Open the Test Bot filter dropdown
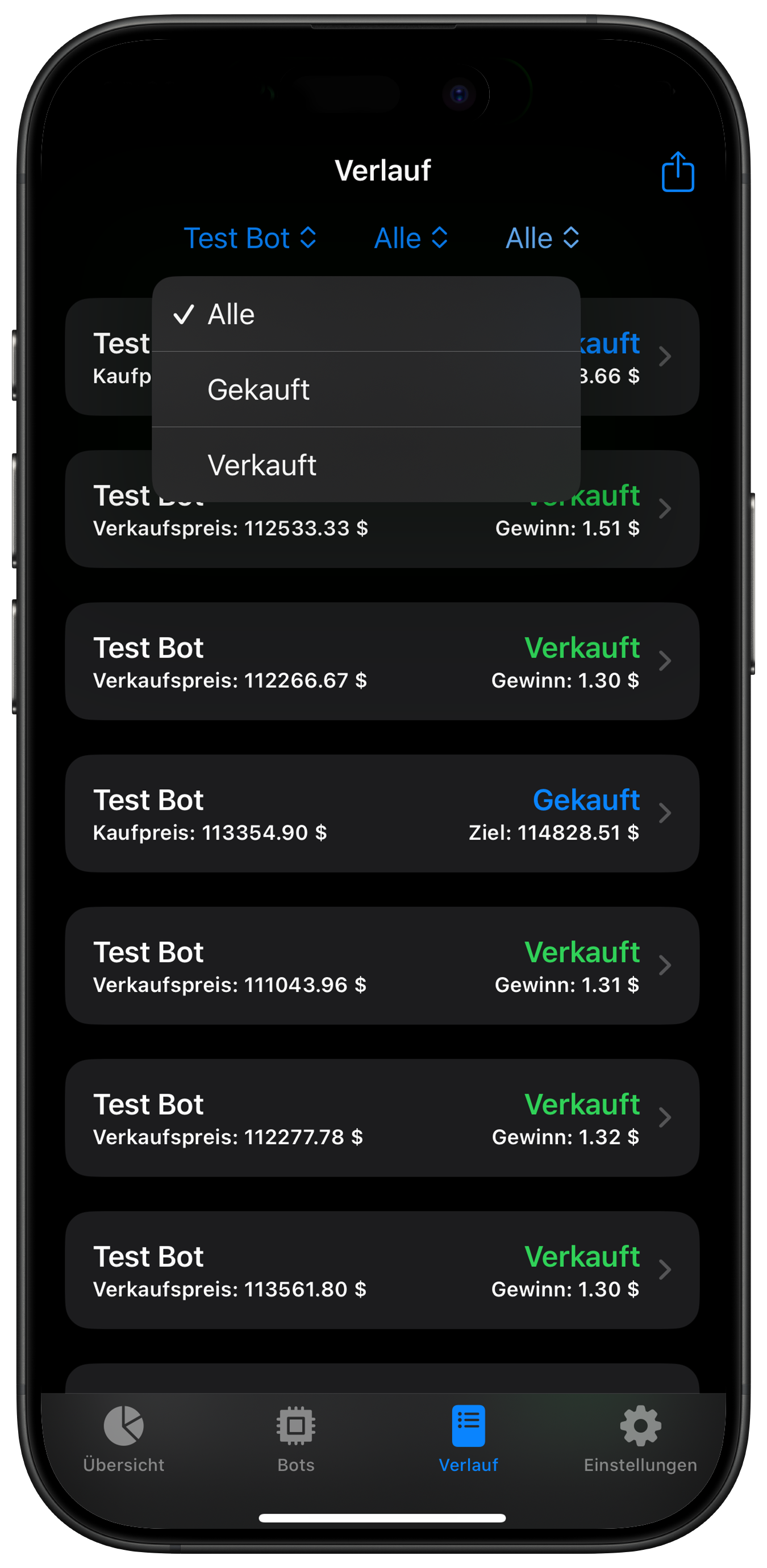 pyautogui.click(x=249, y=238)
